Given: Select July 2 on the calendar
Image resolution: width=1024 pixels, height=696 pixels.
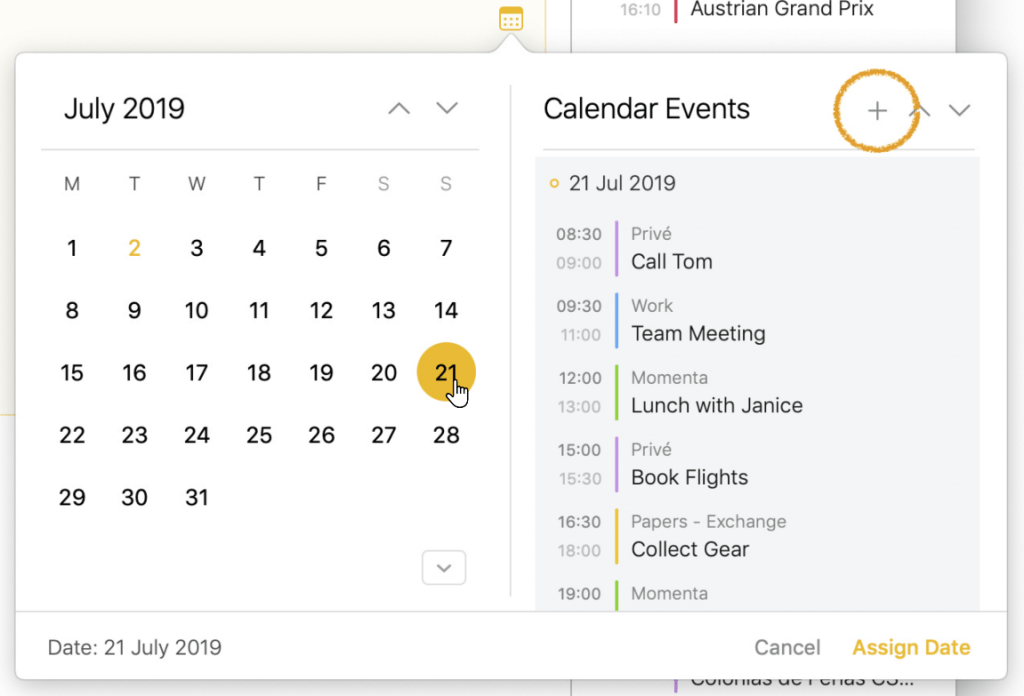Looking at the screenshot, I should coord(134,249).
